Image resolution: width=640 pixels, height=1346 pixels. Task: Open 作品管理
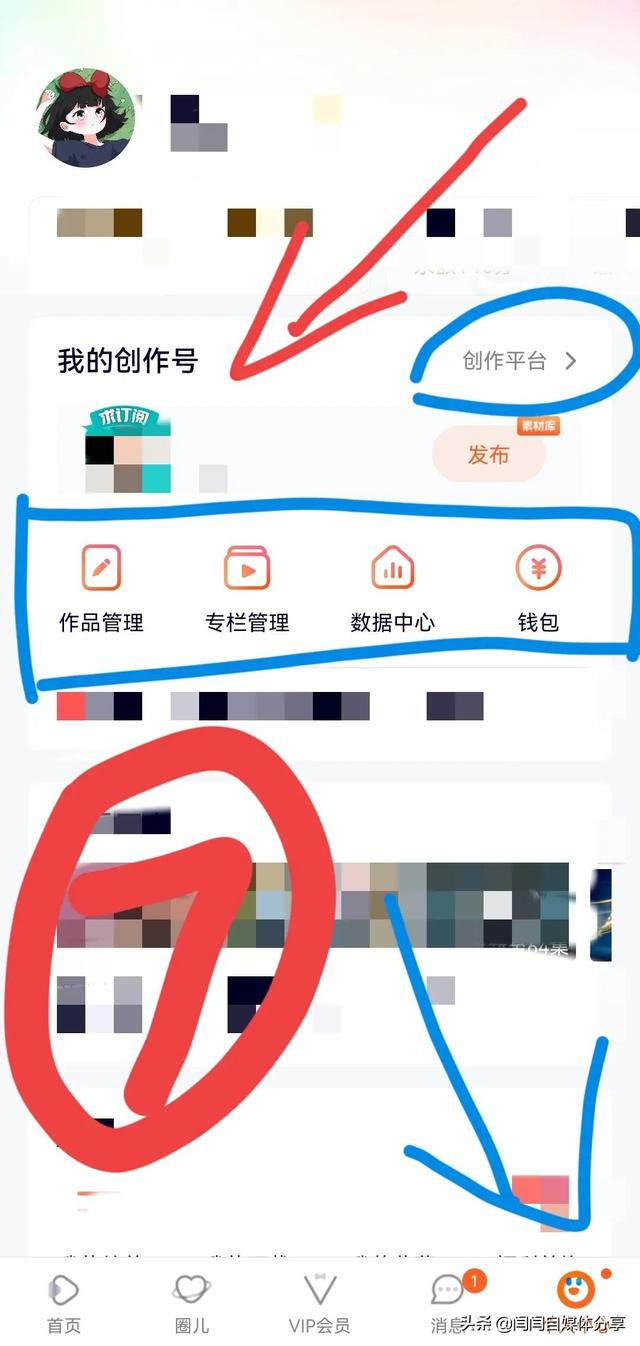101,589
